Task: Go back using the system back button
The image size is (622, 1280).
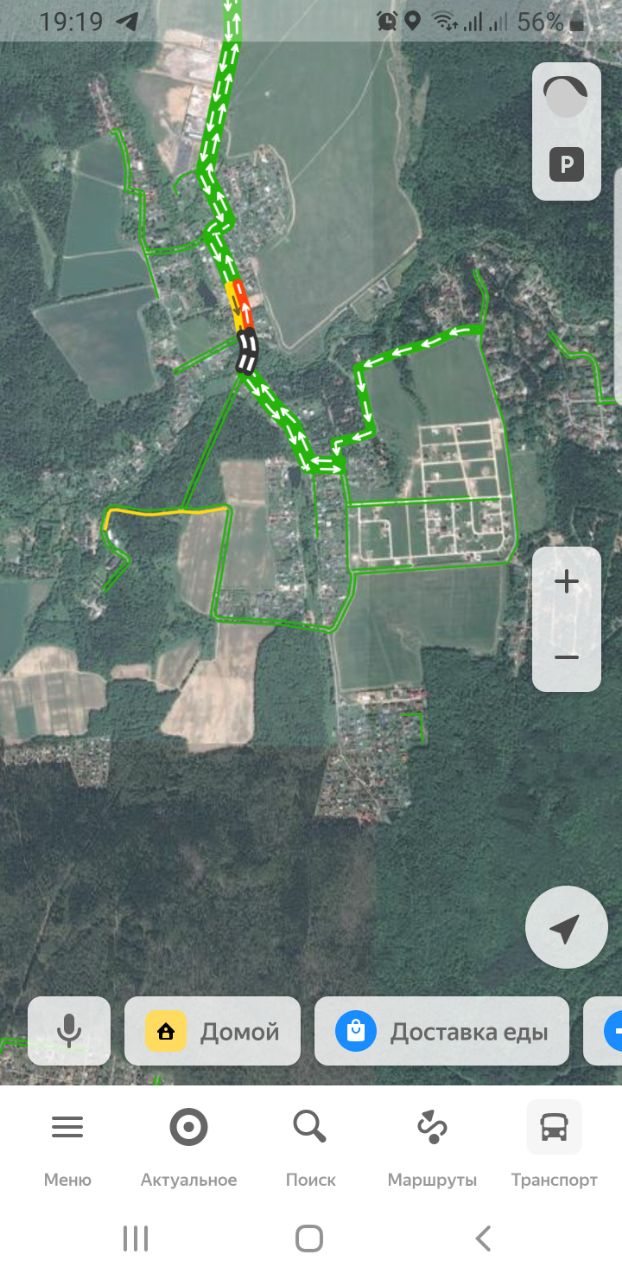Action: tap(483, 1239)
